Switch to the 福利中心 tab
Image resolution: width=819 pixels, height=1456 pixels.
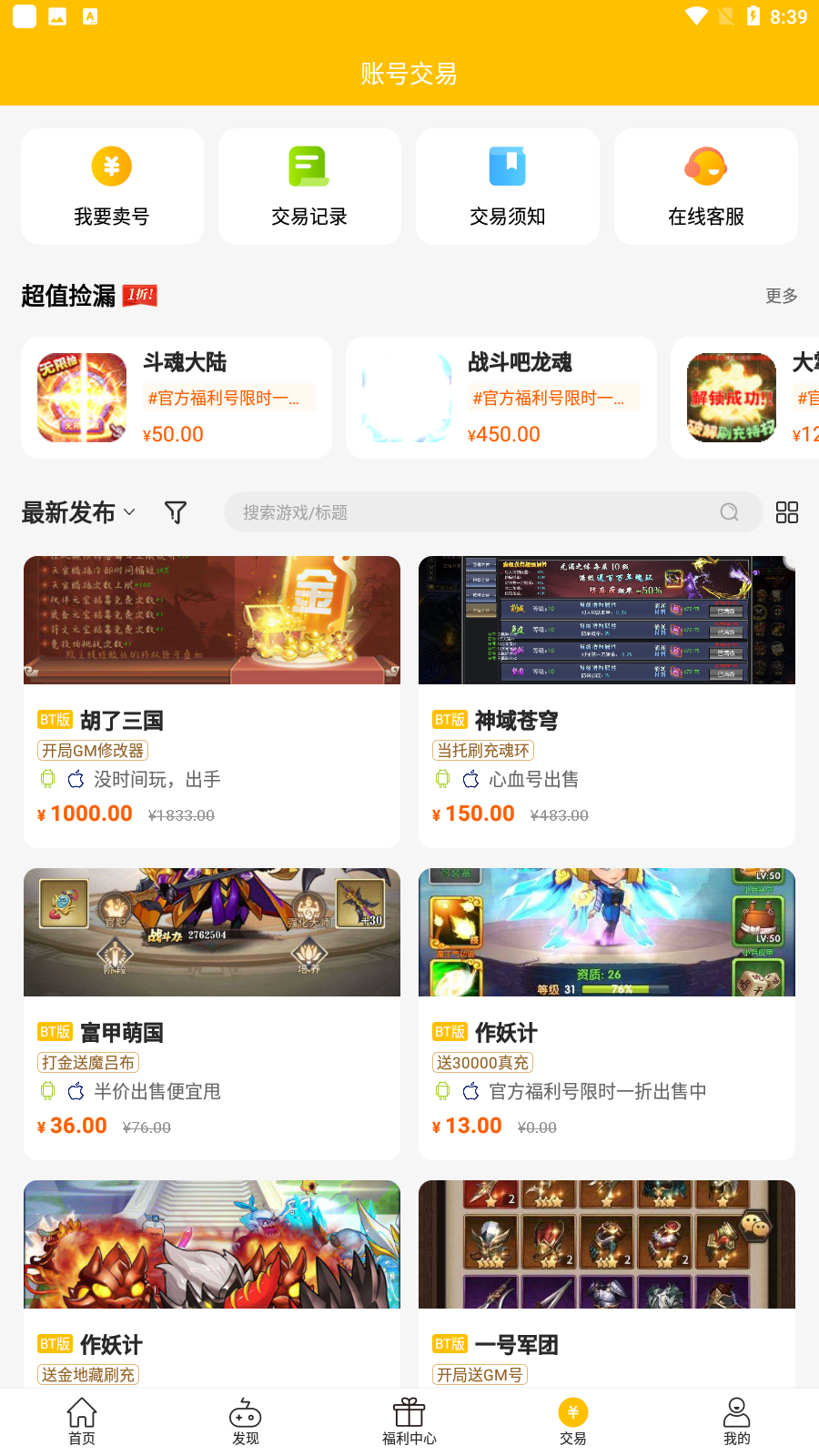[409, 1421]
